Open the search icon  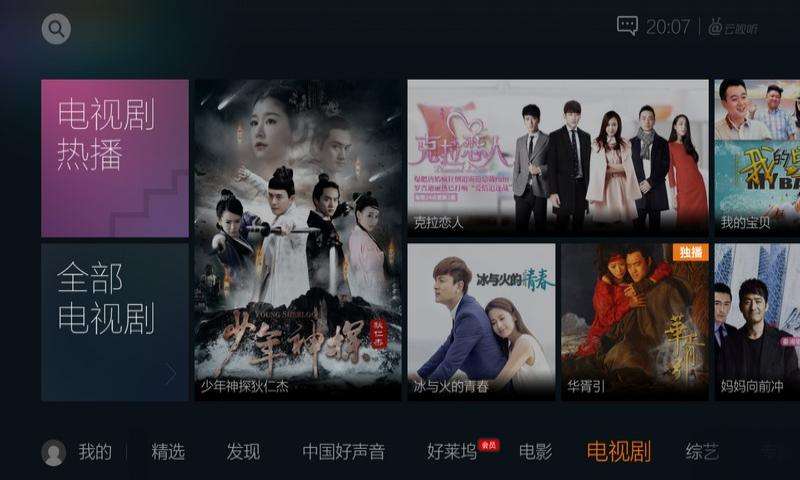(x=56, y=29)
